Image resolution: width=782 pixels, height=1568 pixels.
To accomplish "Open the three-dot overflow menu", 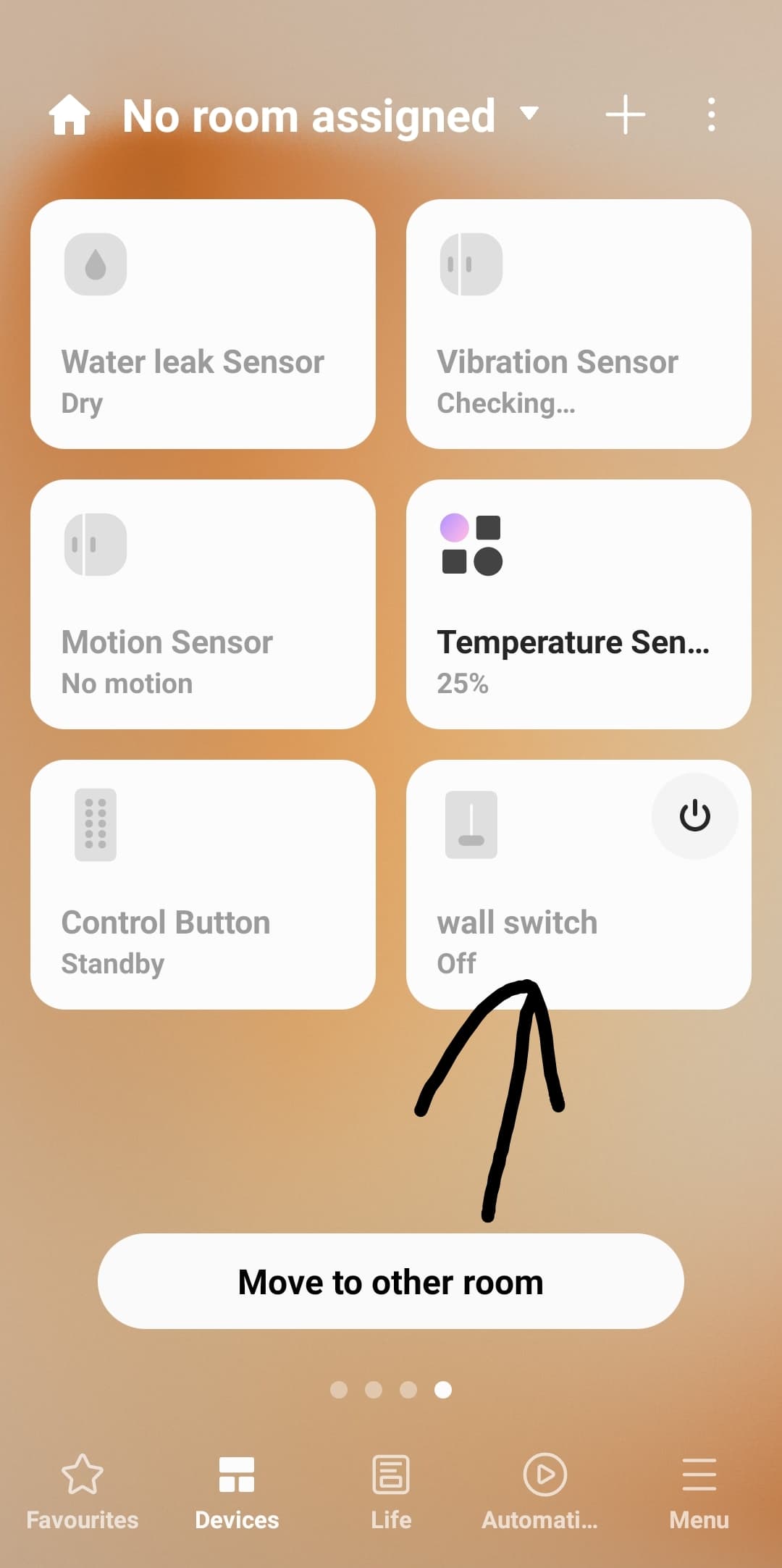I will (711, 115).
